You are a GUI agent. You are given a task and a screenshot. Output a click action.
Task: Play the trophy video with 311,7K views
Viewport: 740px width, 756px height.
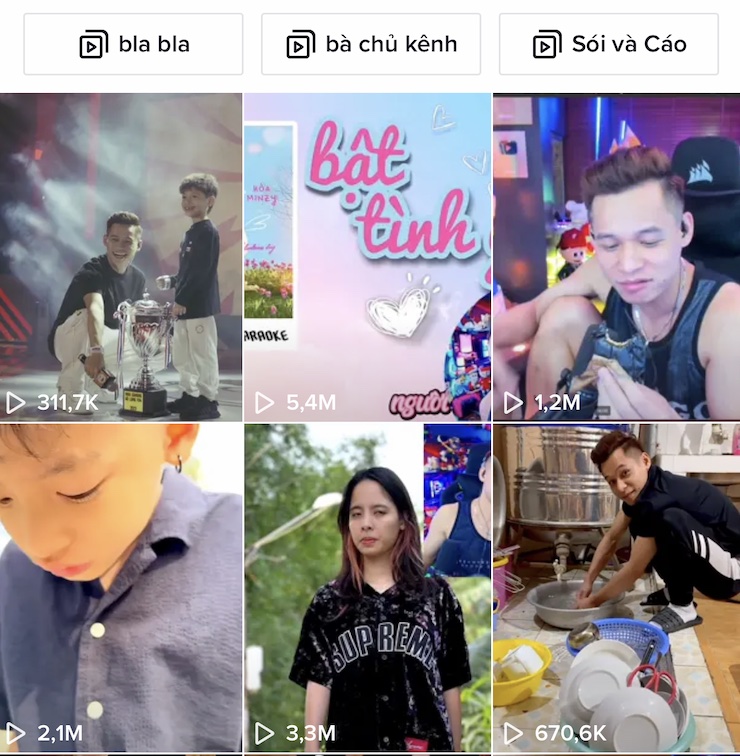click(x=120, y=256)
